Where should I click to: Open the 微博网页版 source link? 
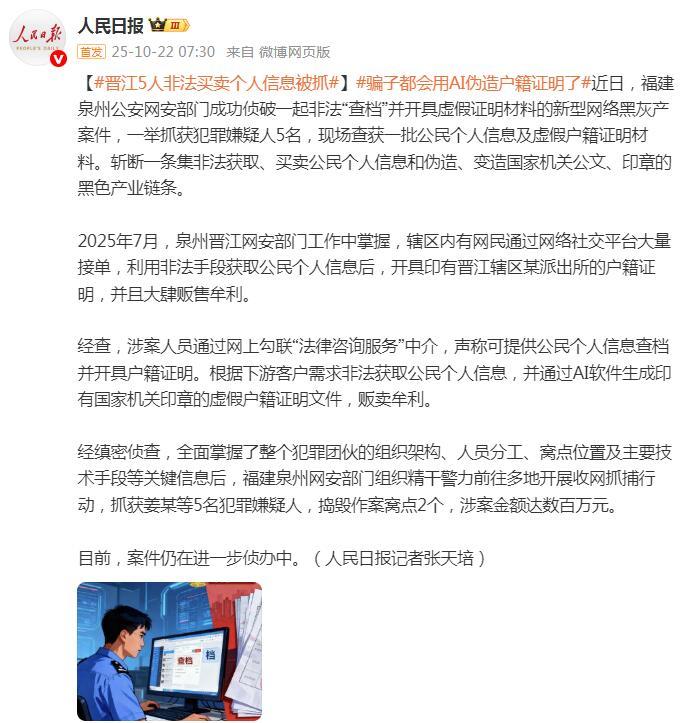295,52
